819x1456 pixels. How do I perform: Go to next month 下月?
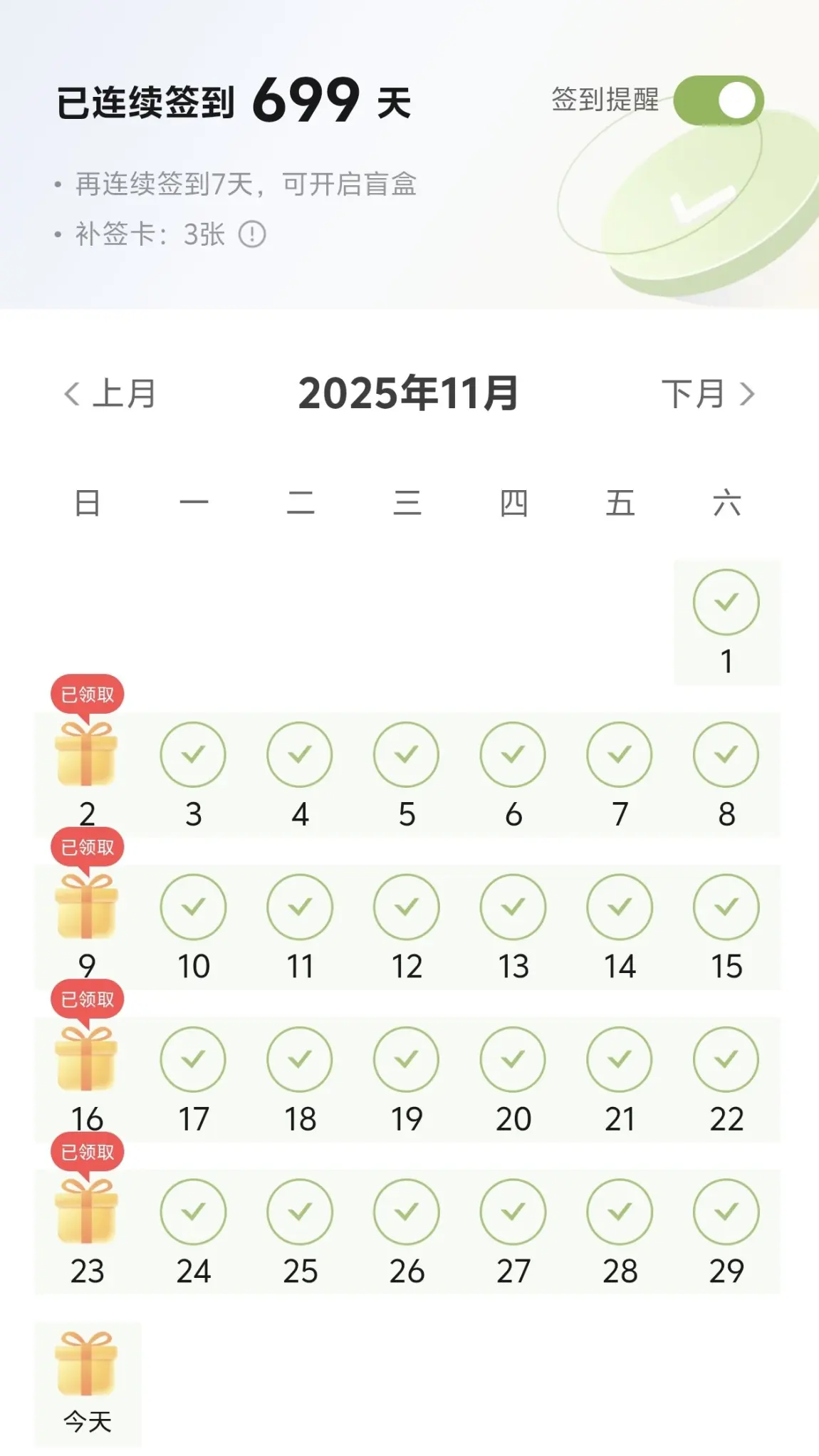pos(708,394)
